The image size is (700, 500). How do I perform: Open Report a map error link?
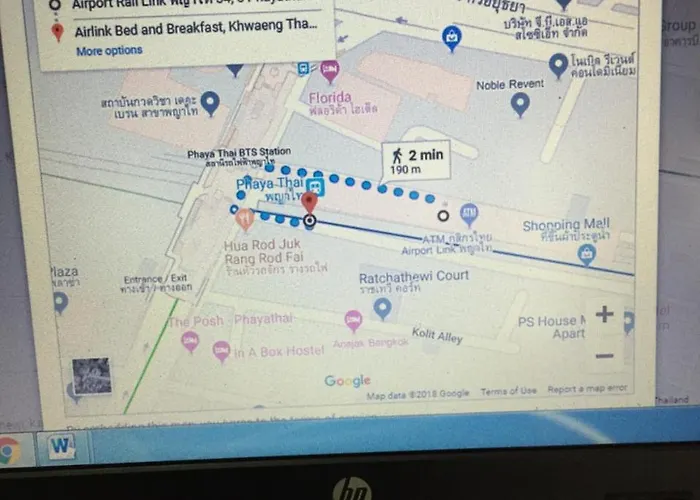[588, 390]
